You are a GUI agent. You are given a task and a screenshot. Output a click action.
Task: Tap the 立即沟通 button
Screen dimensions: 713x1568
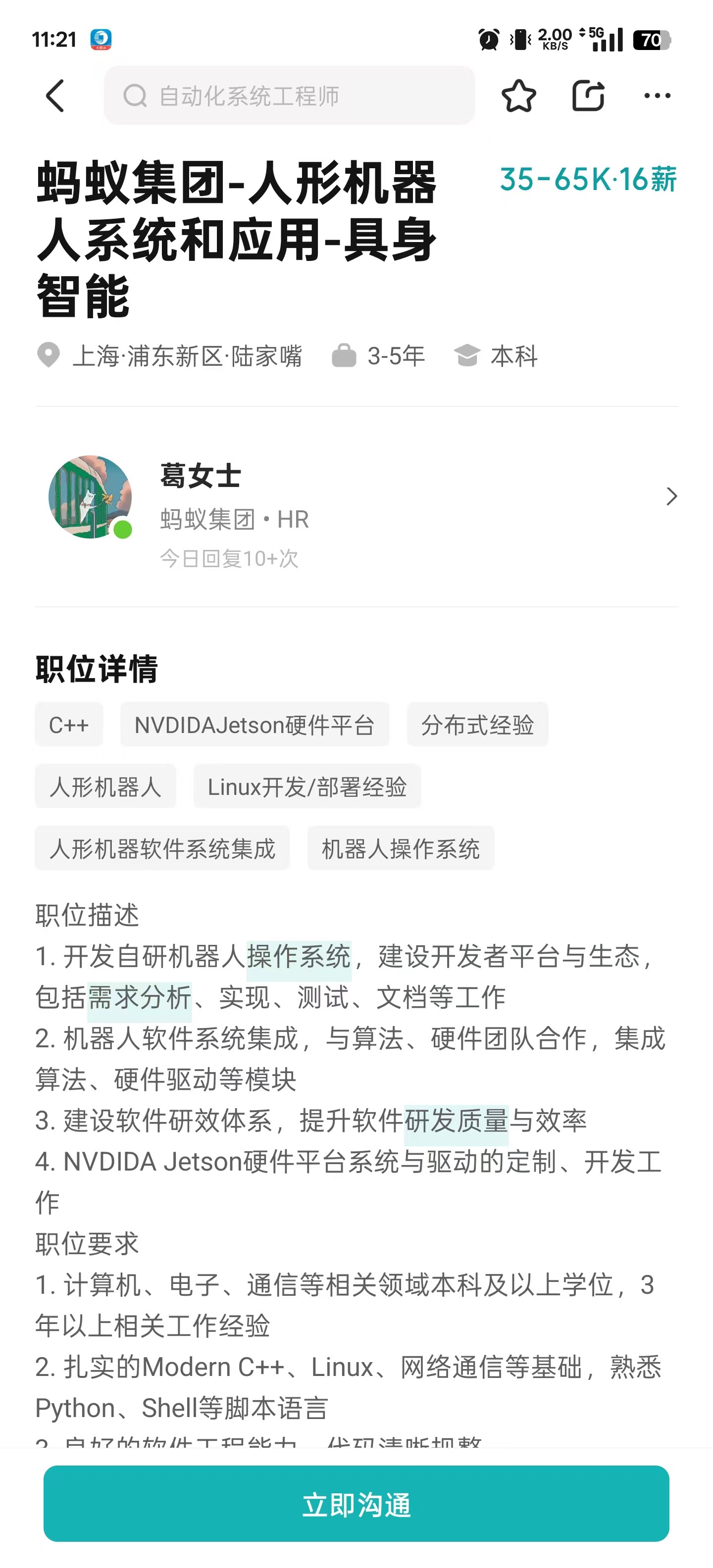coord(356,1504)
